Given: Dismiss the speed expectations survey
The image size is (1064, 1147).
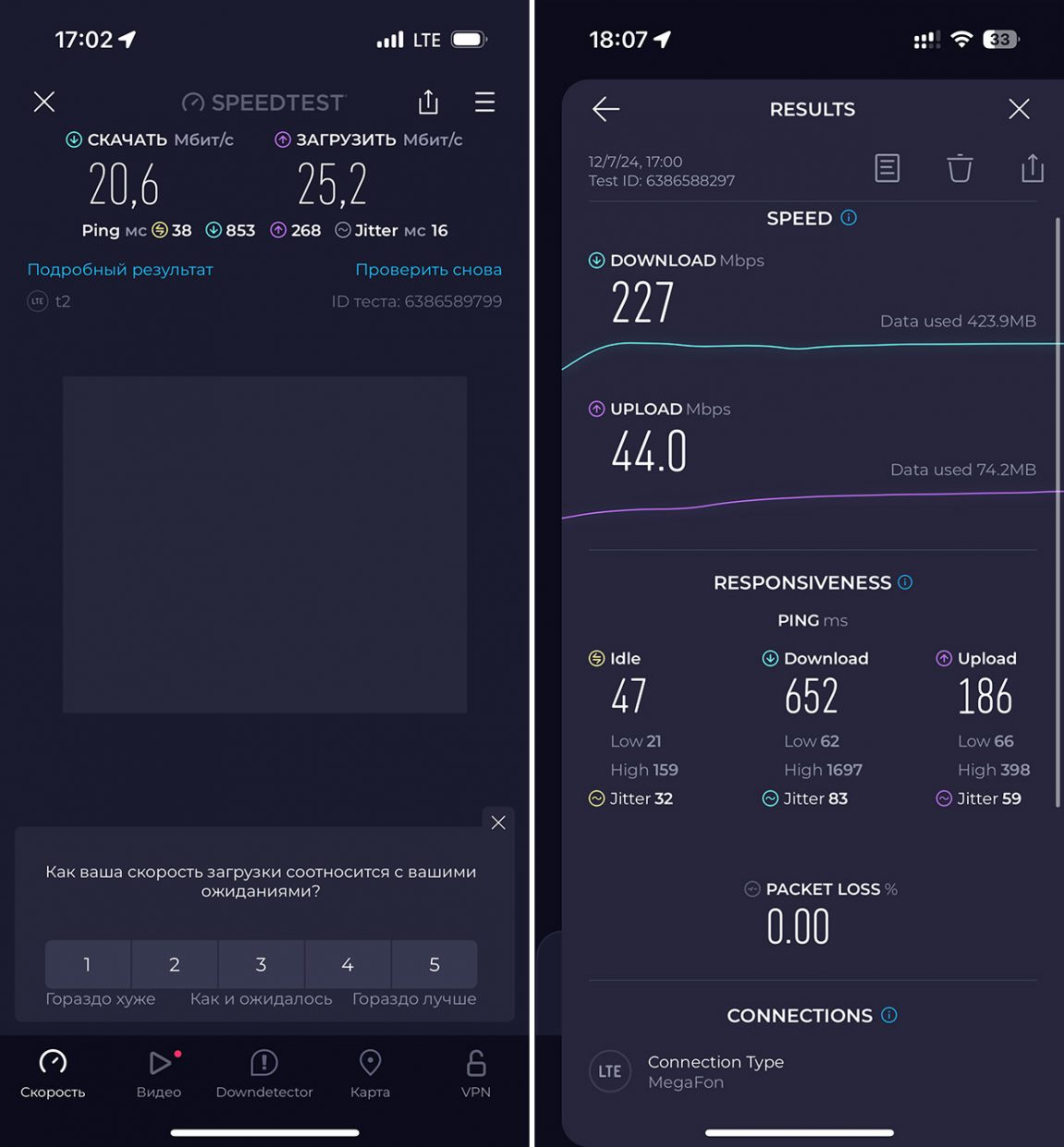Looking at the screenshot, I should (x=498, y=823).
